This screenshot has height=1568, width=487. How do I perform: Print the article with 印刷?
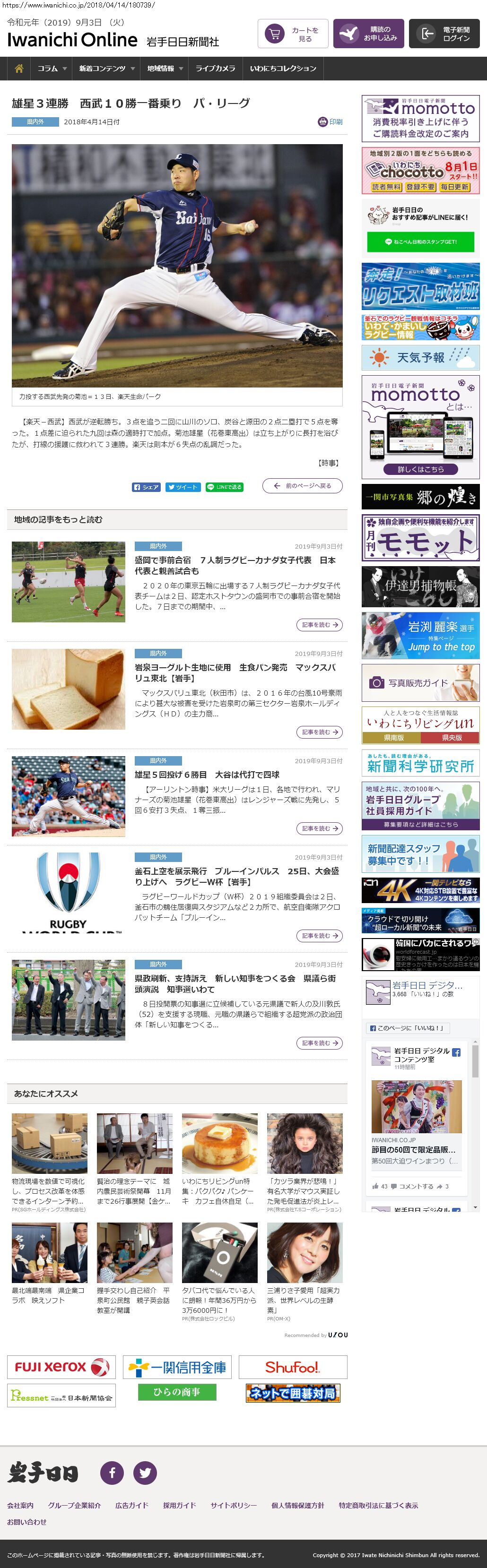pos(330,122)
